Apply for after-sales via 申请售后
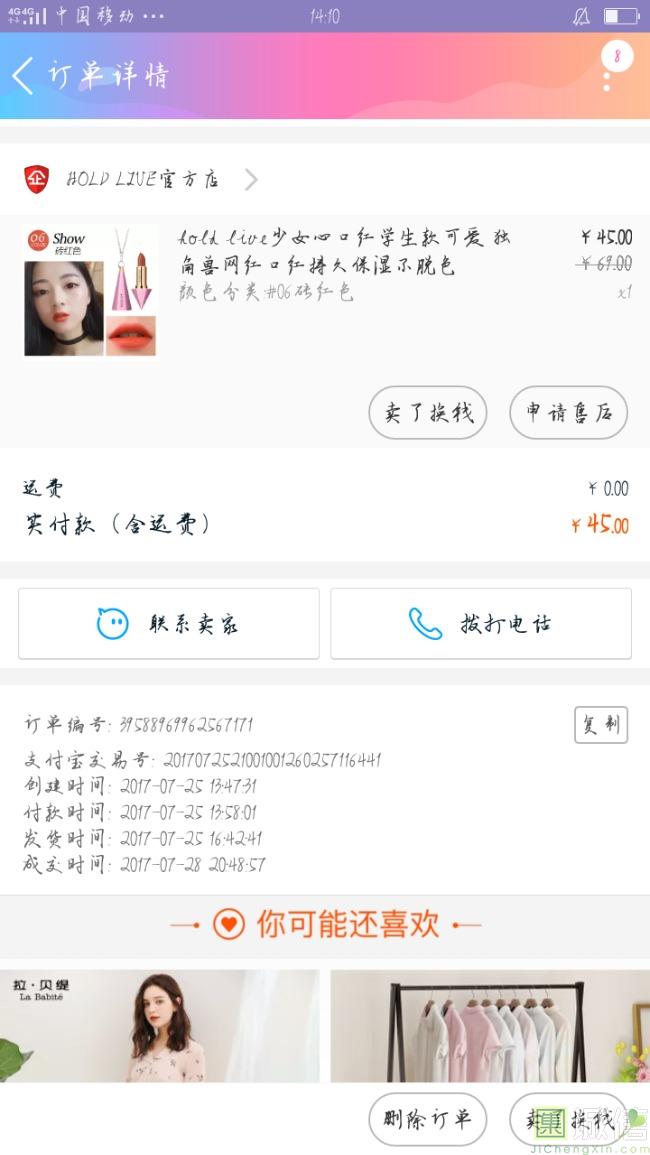This screenshot has width=650, height=1155. click(568, 412)
